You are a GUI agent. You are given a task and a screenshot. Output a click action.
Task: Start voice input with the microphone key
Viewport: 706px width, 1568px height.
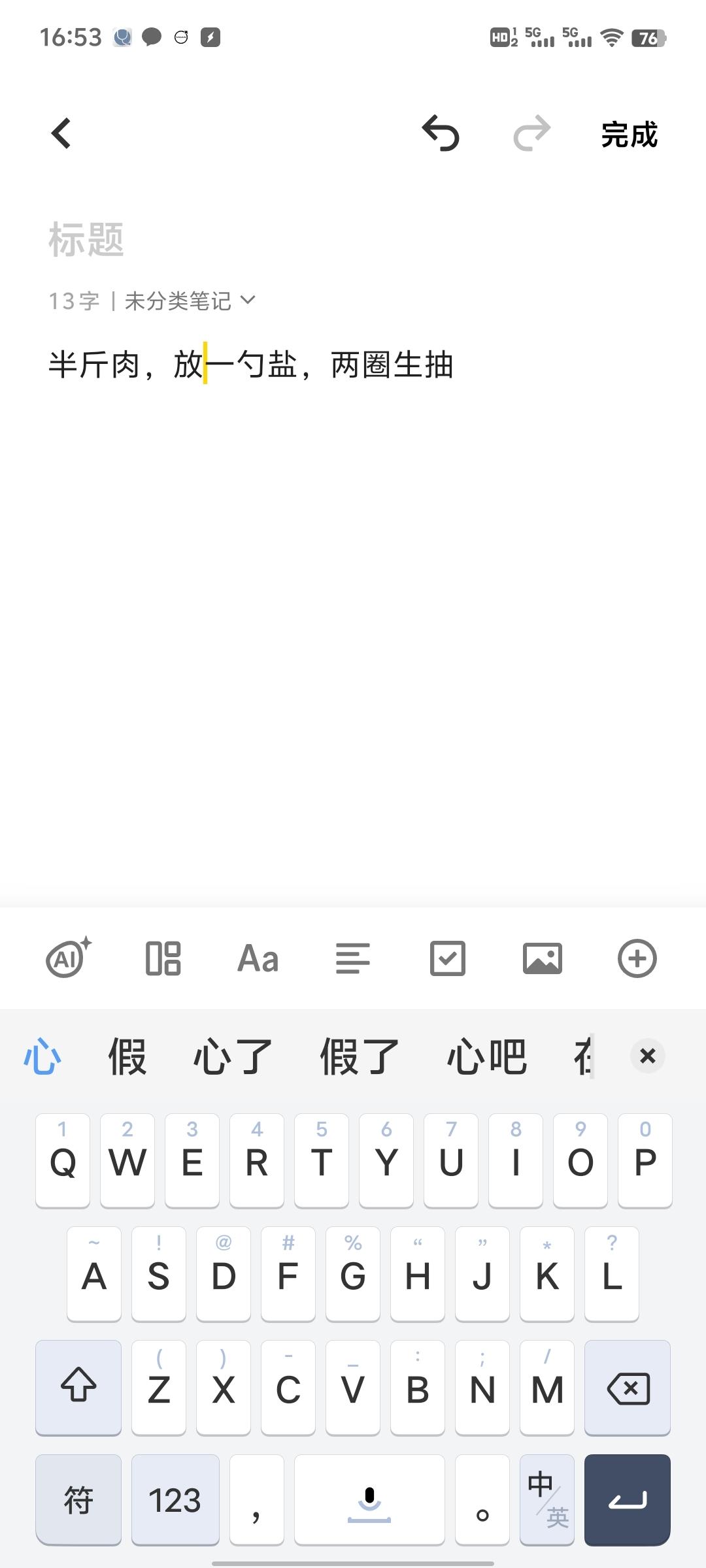[x=369, y=1499]
